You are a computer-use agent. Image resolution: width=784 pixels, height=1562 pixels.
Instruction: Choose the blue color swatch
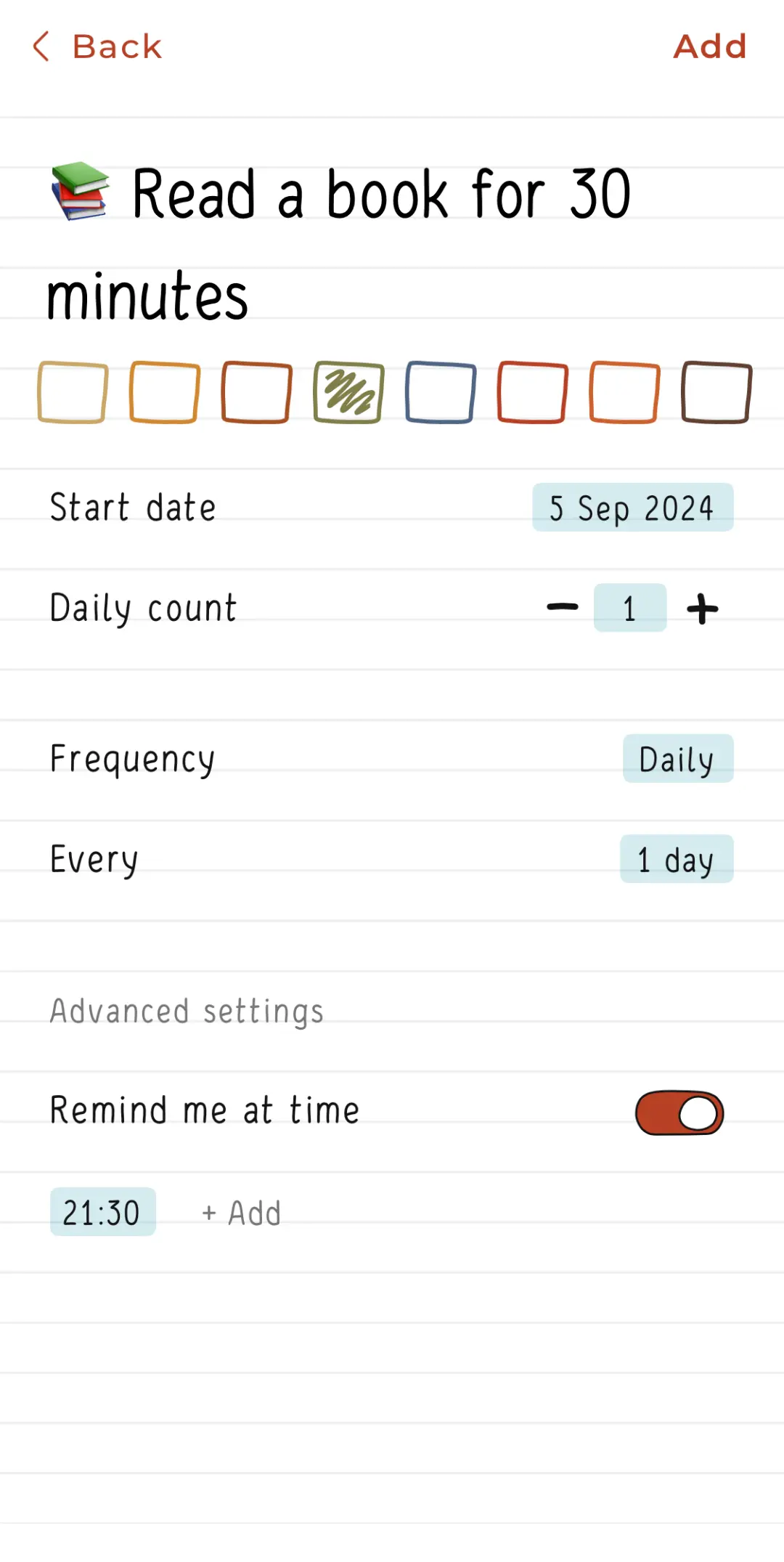coord(439,391)
